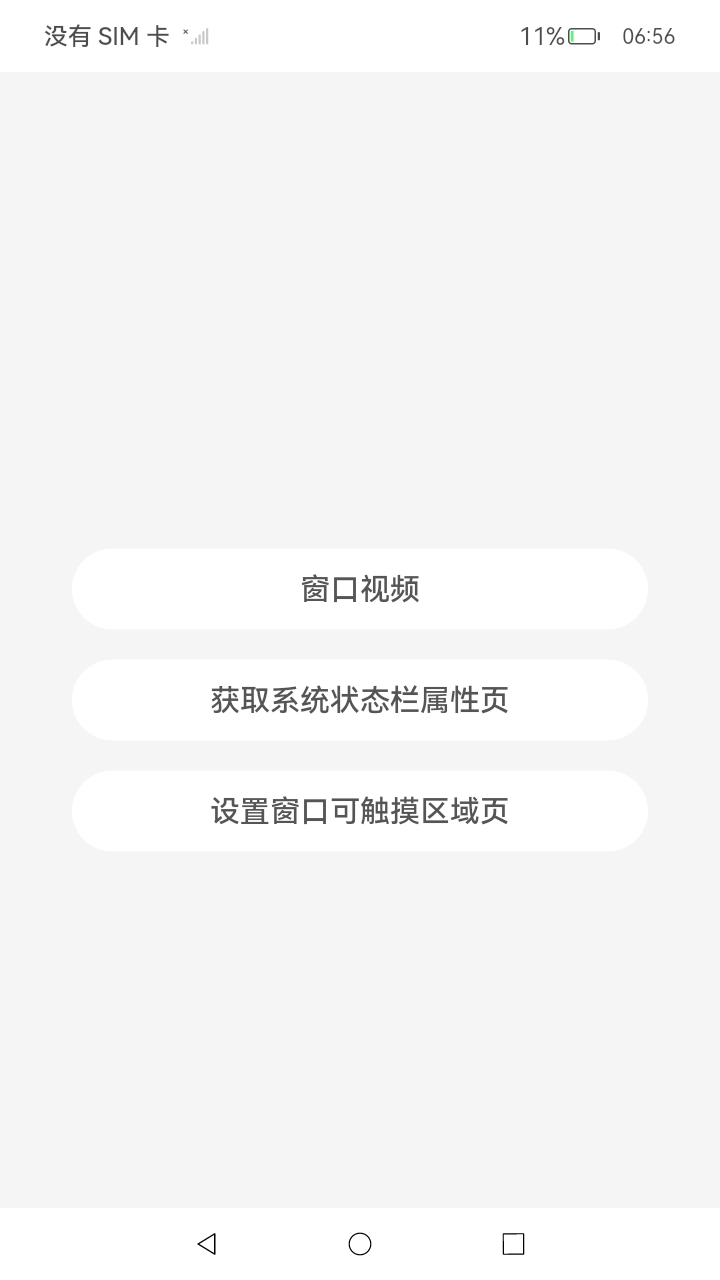Open the 窗口视频 button

pyautogui.click(x=360, y=589)
